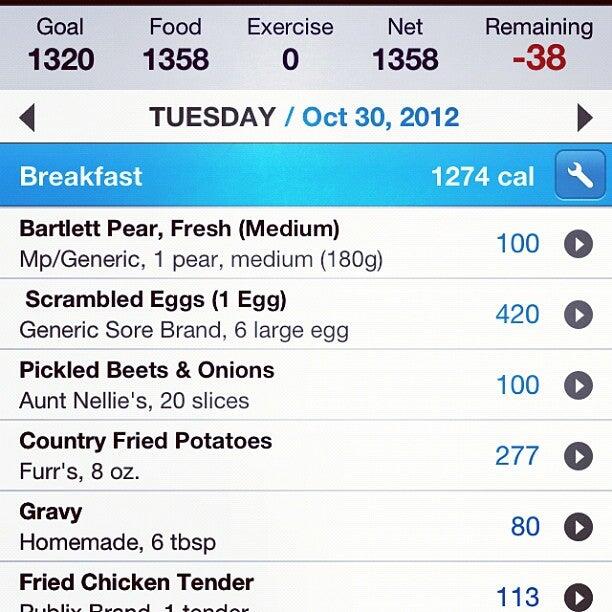This screenshot has height=612, width=612.
Task: Open the Scrambled Eggs entry
Action: pos(578,315)
